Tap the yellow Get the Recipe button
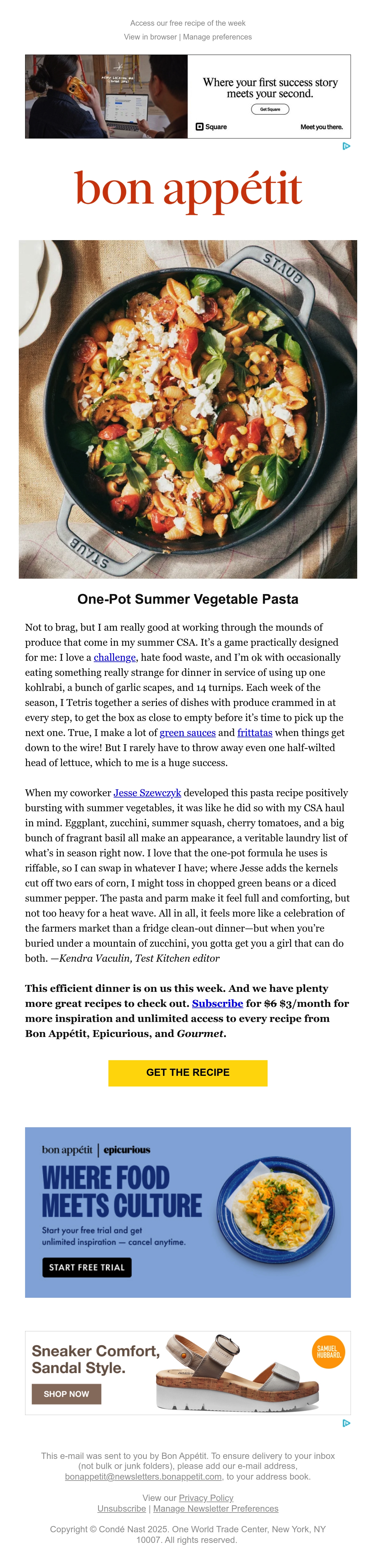The height and width of the screenshot is (1568, 376). (188, 1073)
